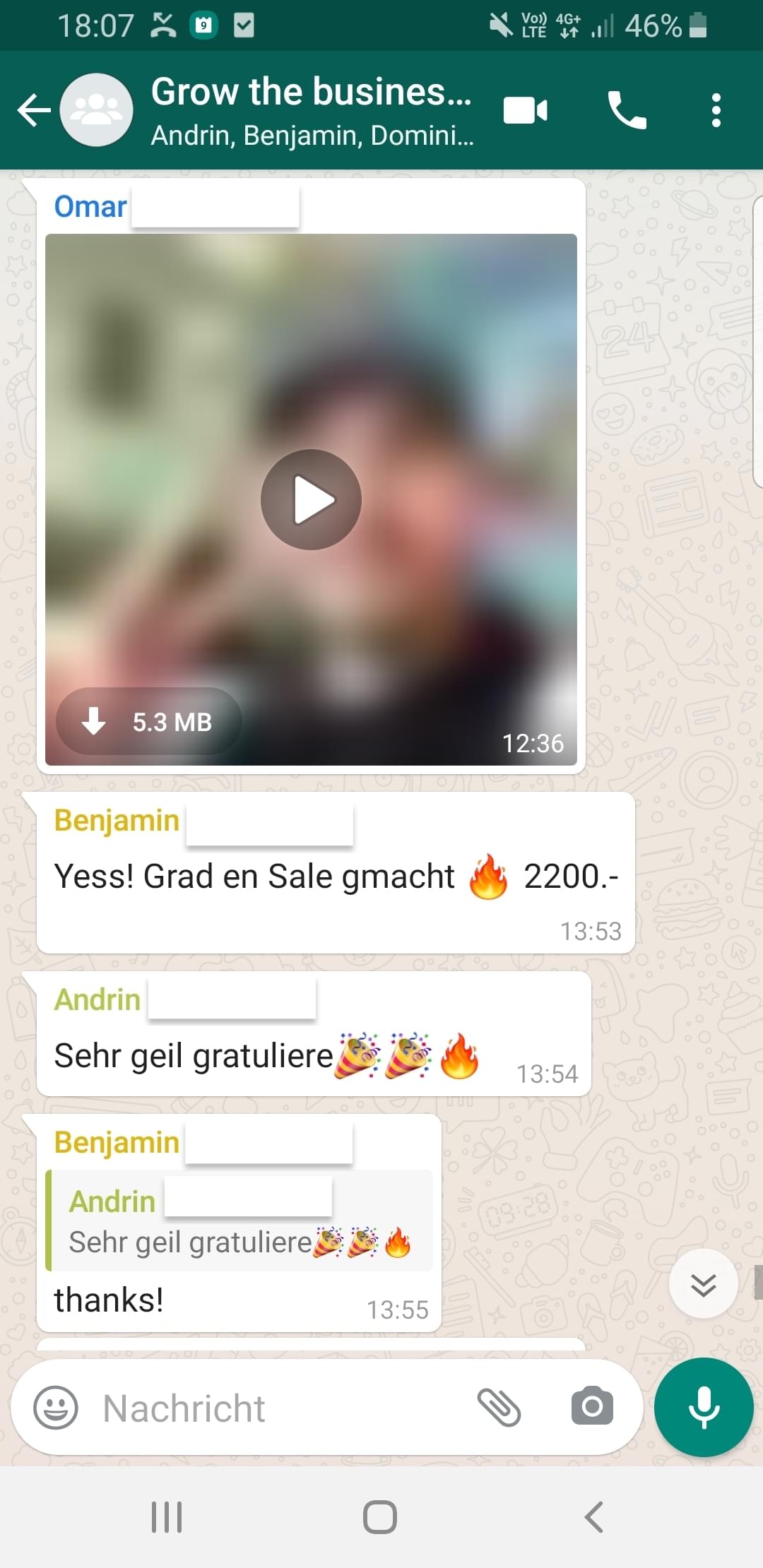Play Omar's video message
Image resolution: width=763 pixels, height=1568 pixels.
coord(311,499)
